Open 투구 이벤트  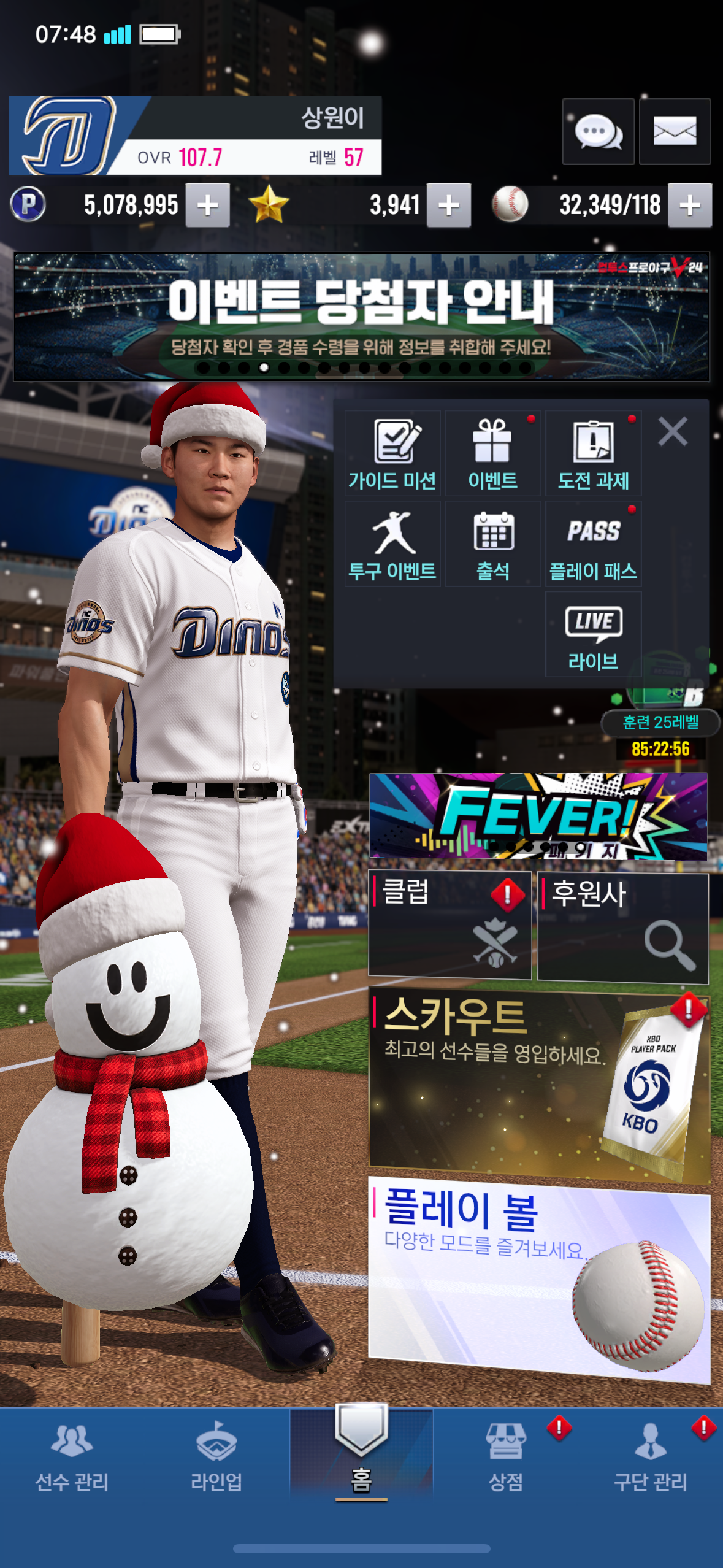tap(392, 544)
